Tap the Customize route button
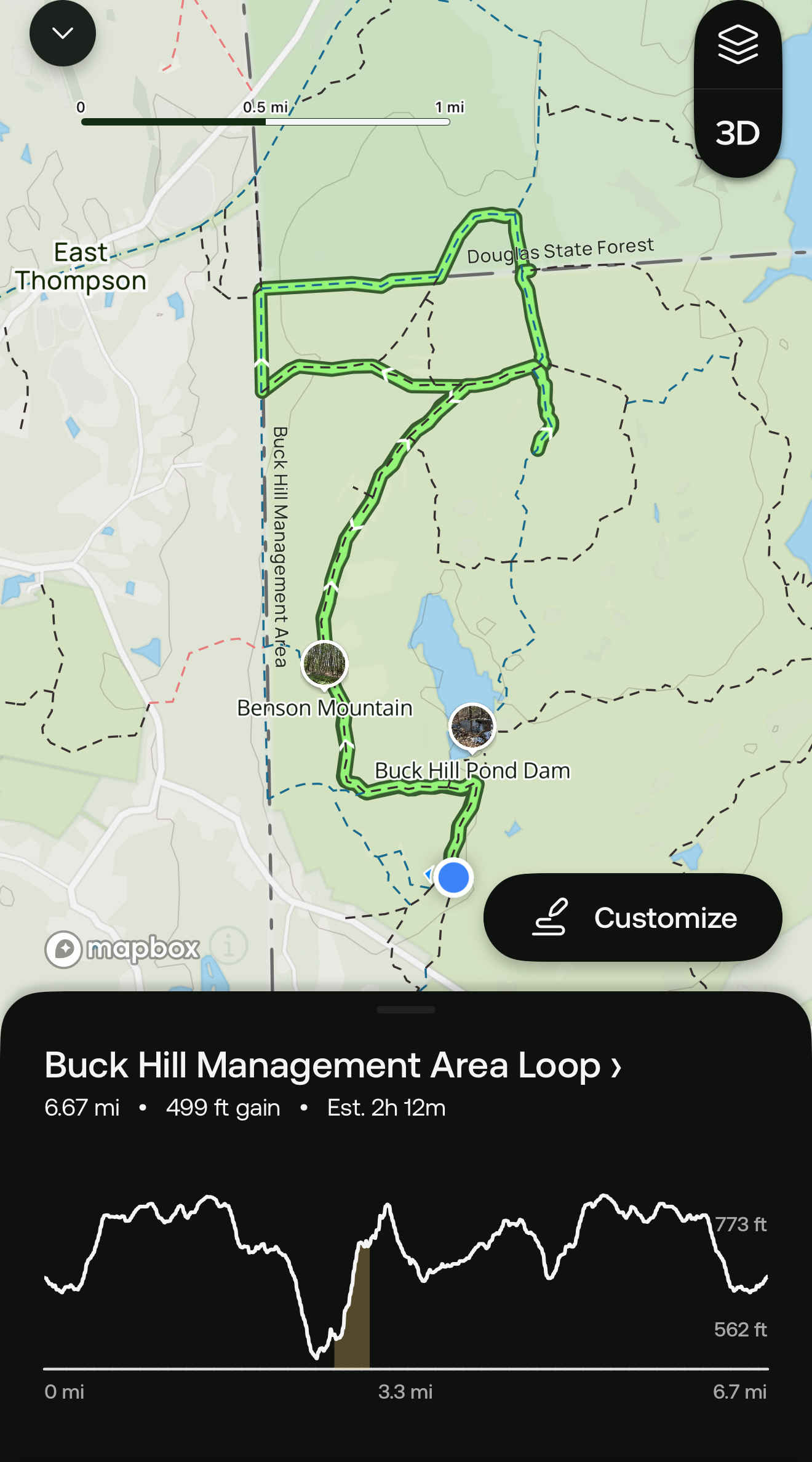This screenshot has height=1462, width=812. [632, 917]
